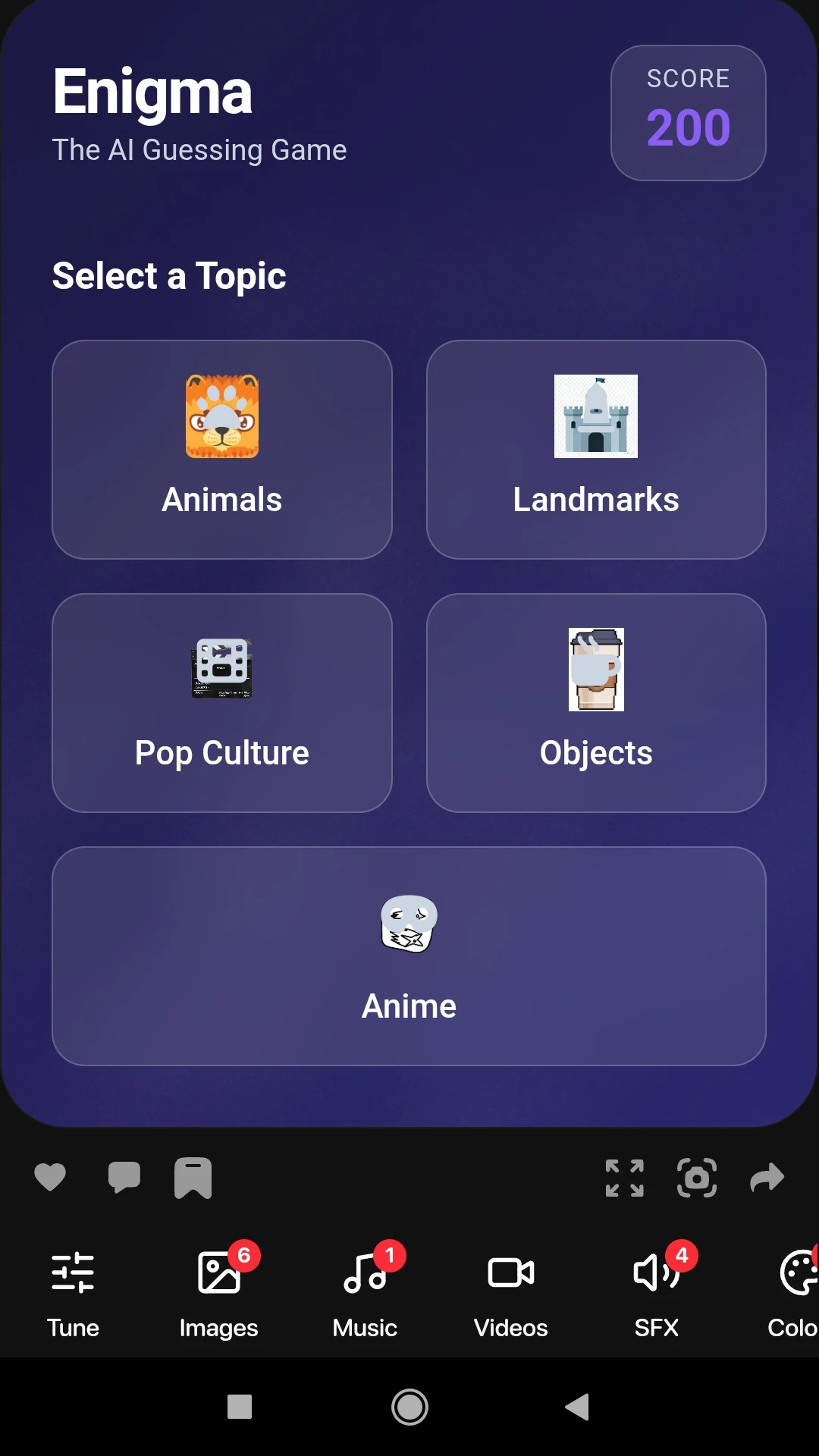Viewport: 819px width, 1456px height.
Task: Select the Animals topic card
Action: click(x=222, y=450)
